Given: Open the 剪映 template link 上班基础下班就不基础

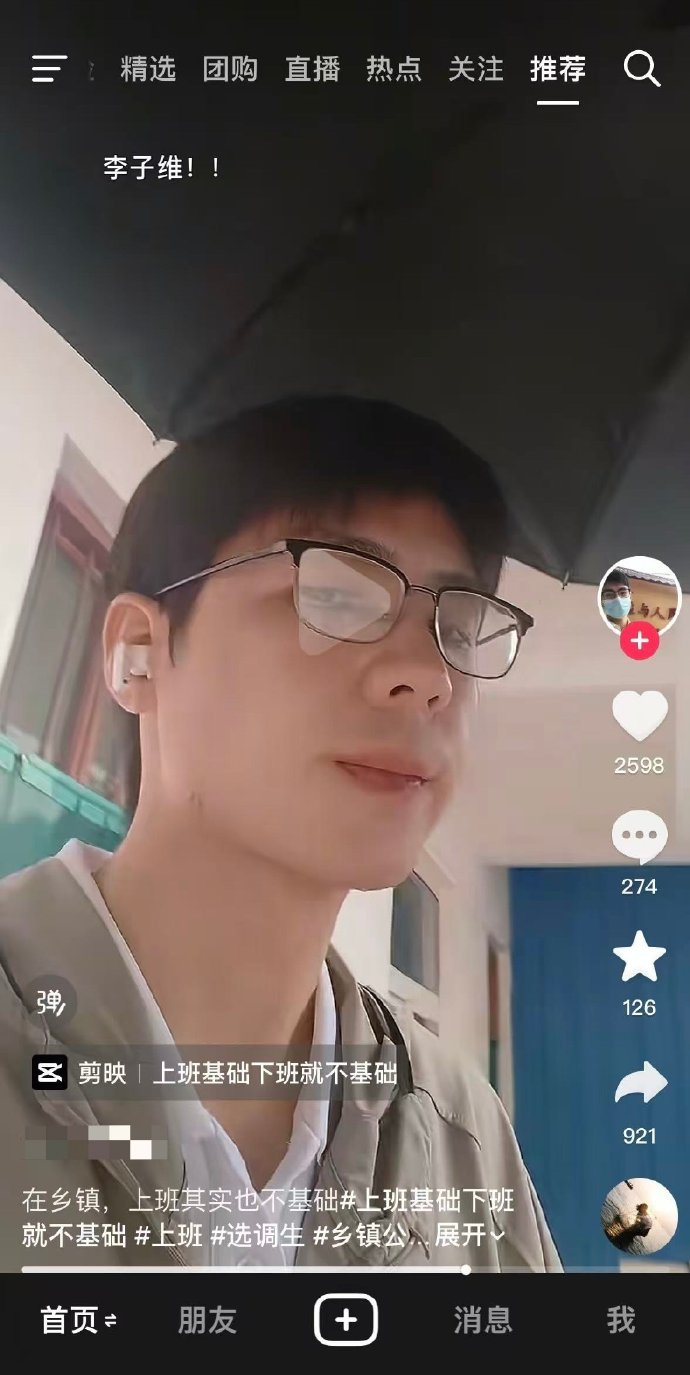Looking at the screenshot, I should [273, 1074].
